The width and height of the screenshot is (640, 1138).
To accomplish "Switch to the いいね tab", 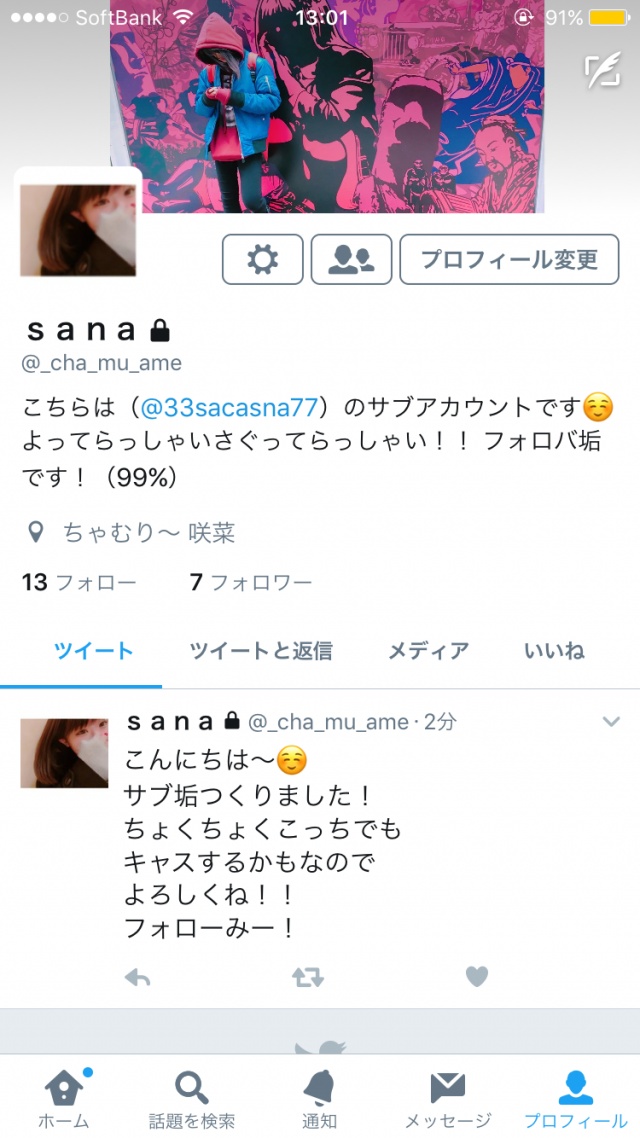I will 554,651.
